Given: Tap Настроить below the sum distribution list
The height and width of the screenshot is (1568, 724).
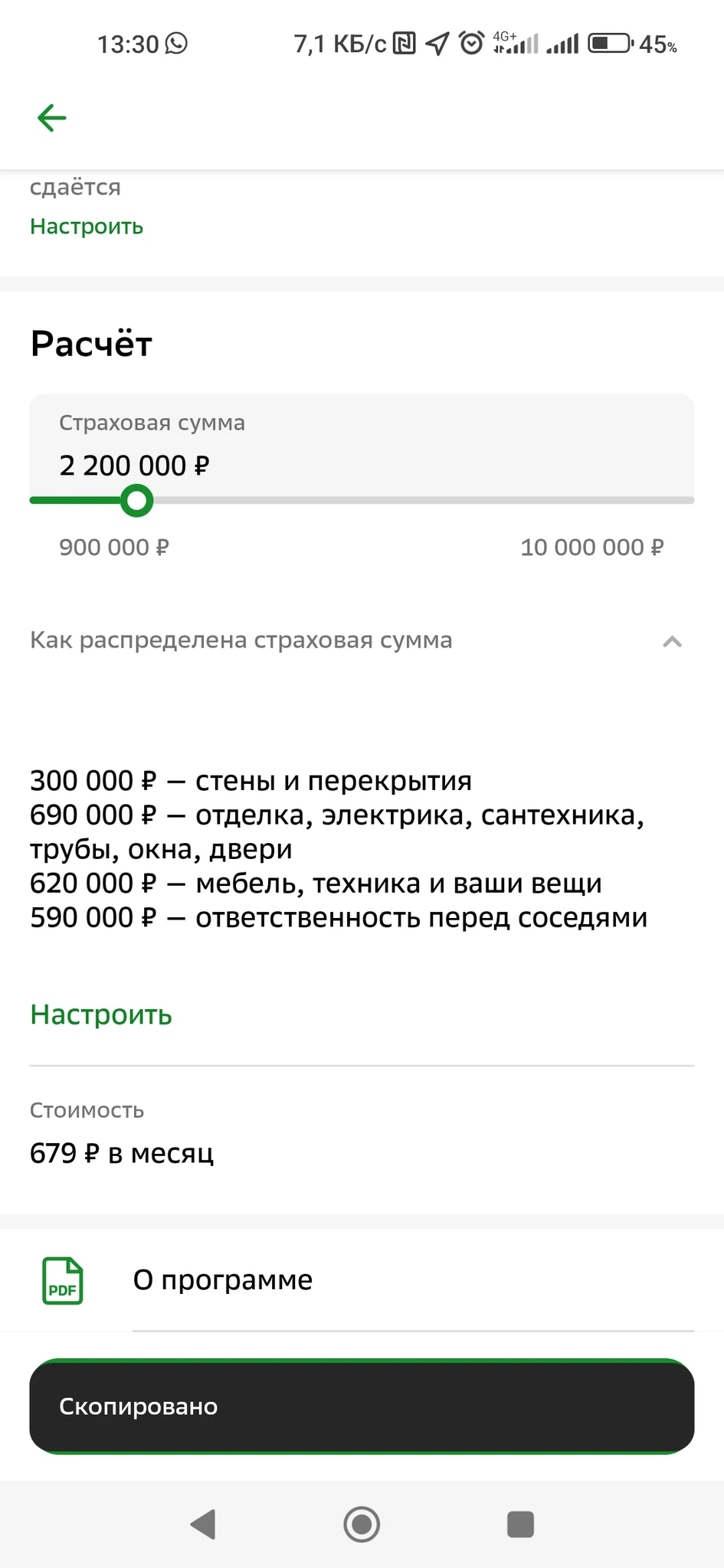Looking at the screenshot, I should [101, 1015].
